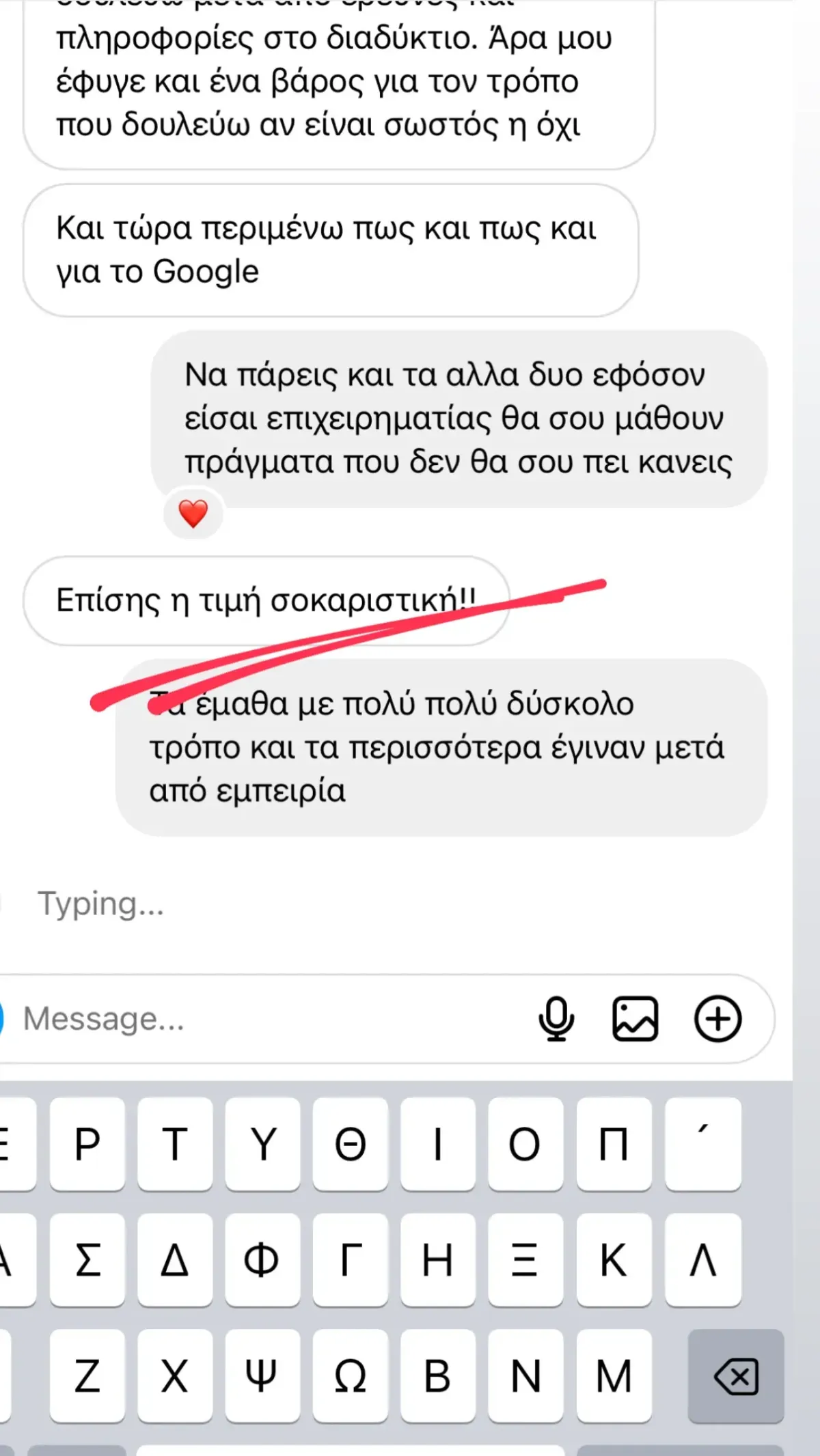Type the letter Θ on the keyboard
Image resolution: width=820 pixels, height=1456 pixels.
(x=350, y=1144)
